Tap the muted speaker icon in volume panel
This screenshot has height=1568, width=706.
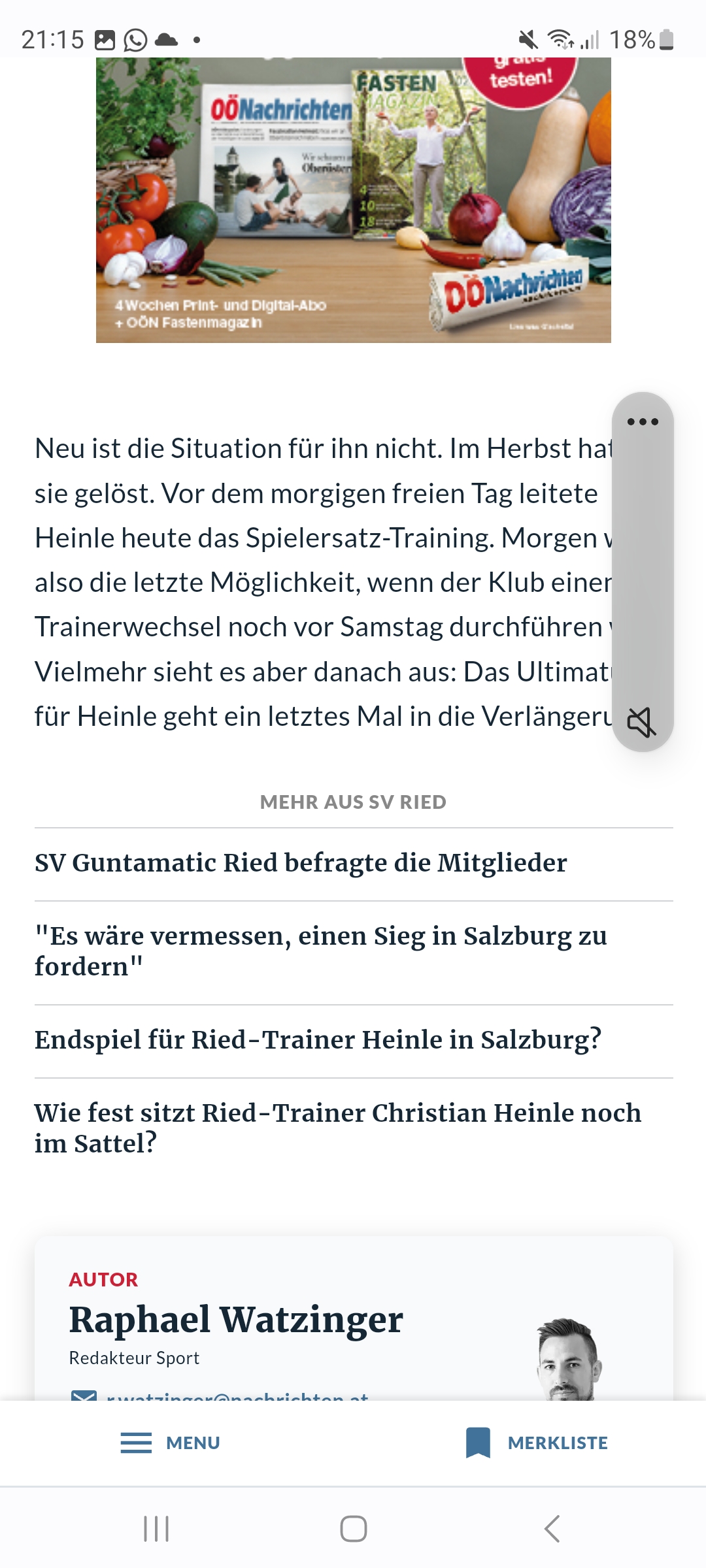coord(642,722)
